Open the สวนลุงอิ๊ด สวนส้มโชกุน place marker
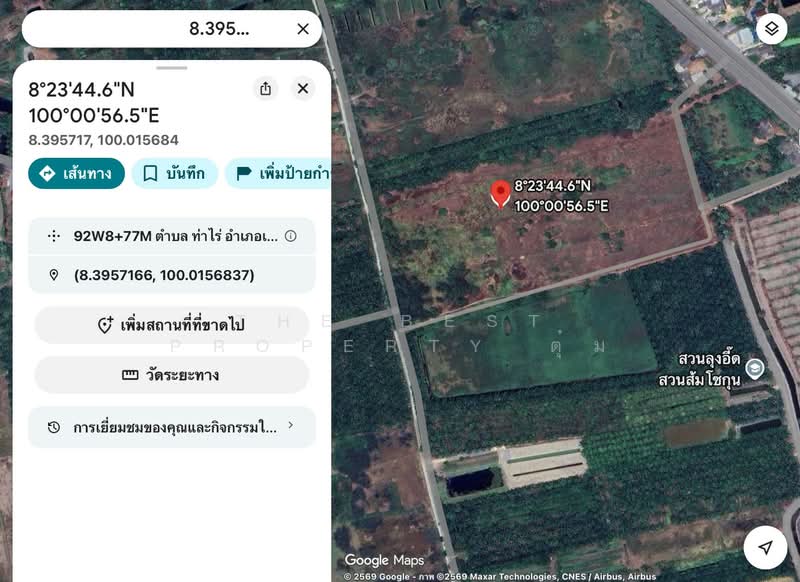 click(755, 369)
